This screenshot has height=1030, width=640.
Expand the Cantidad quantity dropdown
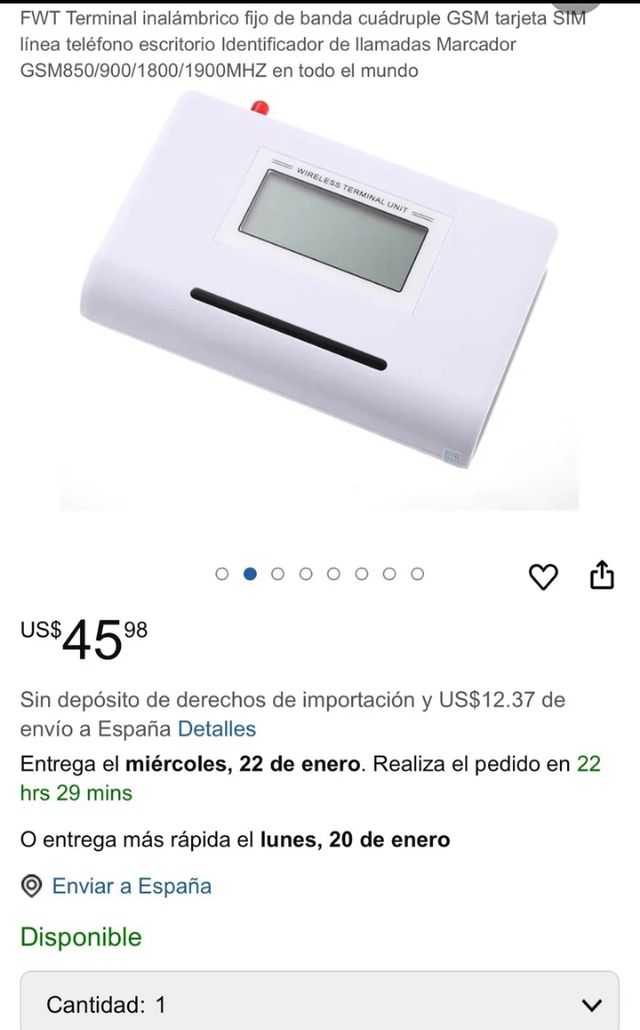pos(320,1003)
